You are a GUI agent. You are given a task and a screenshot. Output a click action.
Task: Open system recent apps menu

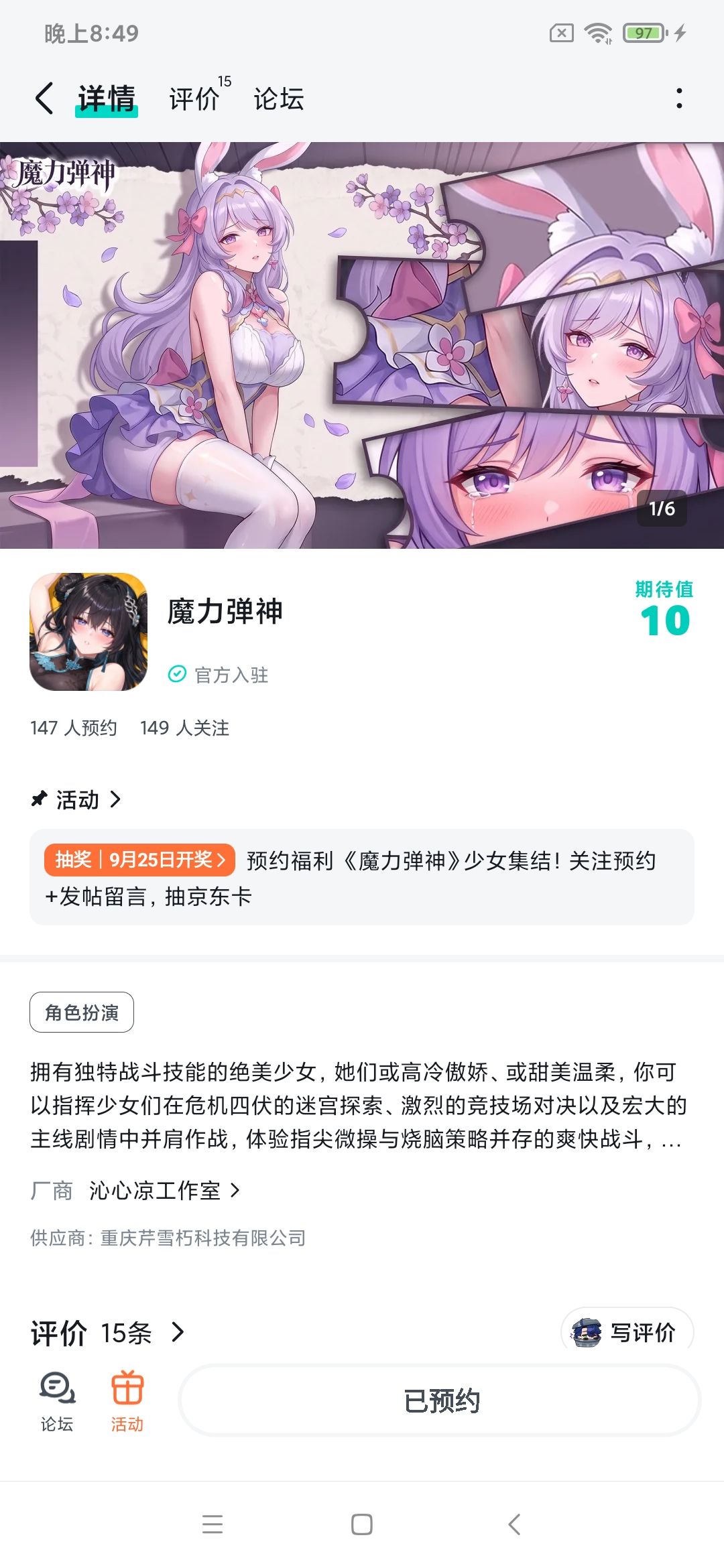click(x=213, y=1524)
